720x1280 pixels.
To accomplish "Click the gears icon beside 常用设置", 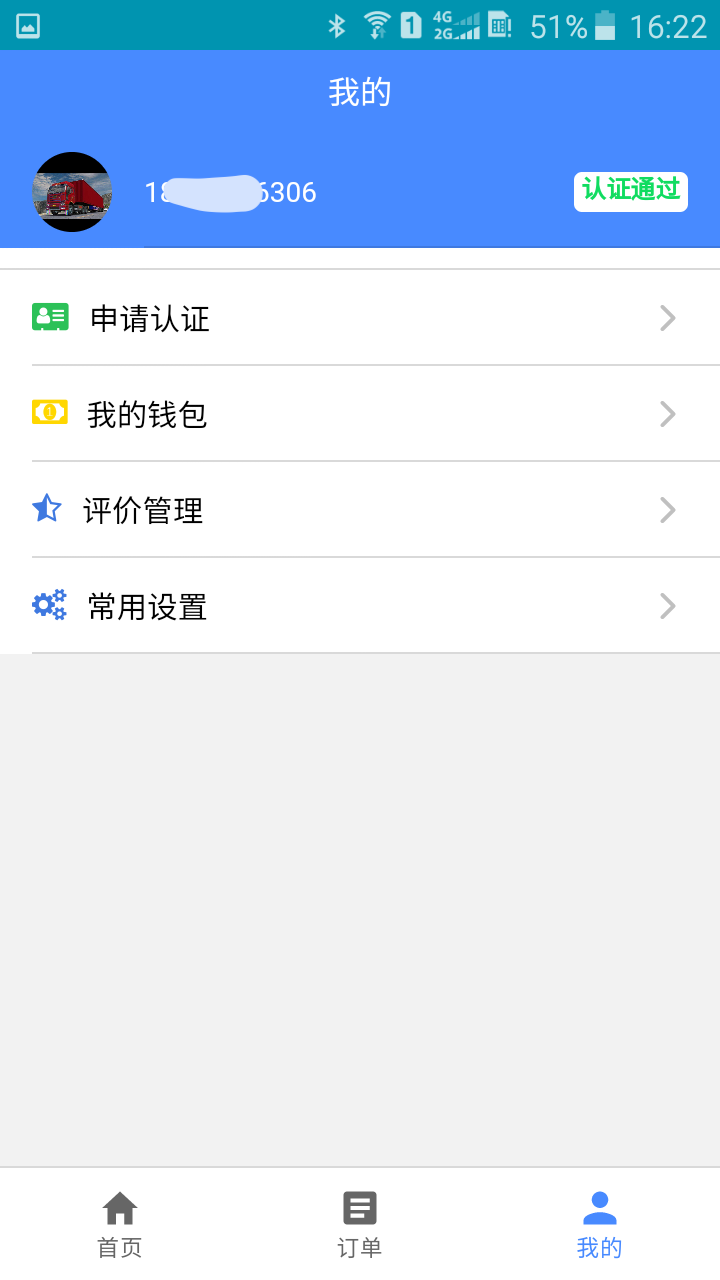I will (x=49, y=604).
